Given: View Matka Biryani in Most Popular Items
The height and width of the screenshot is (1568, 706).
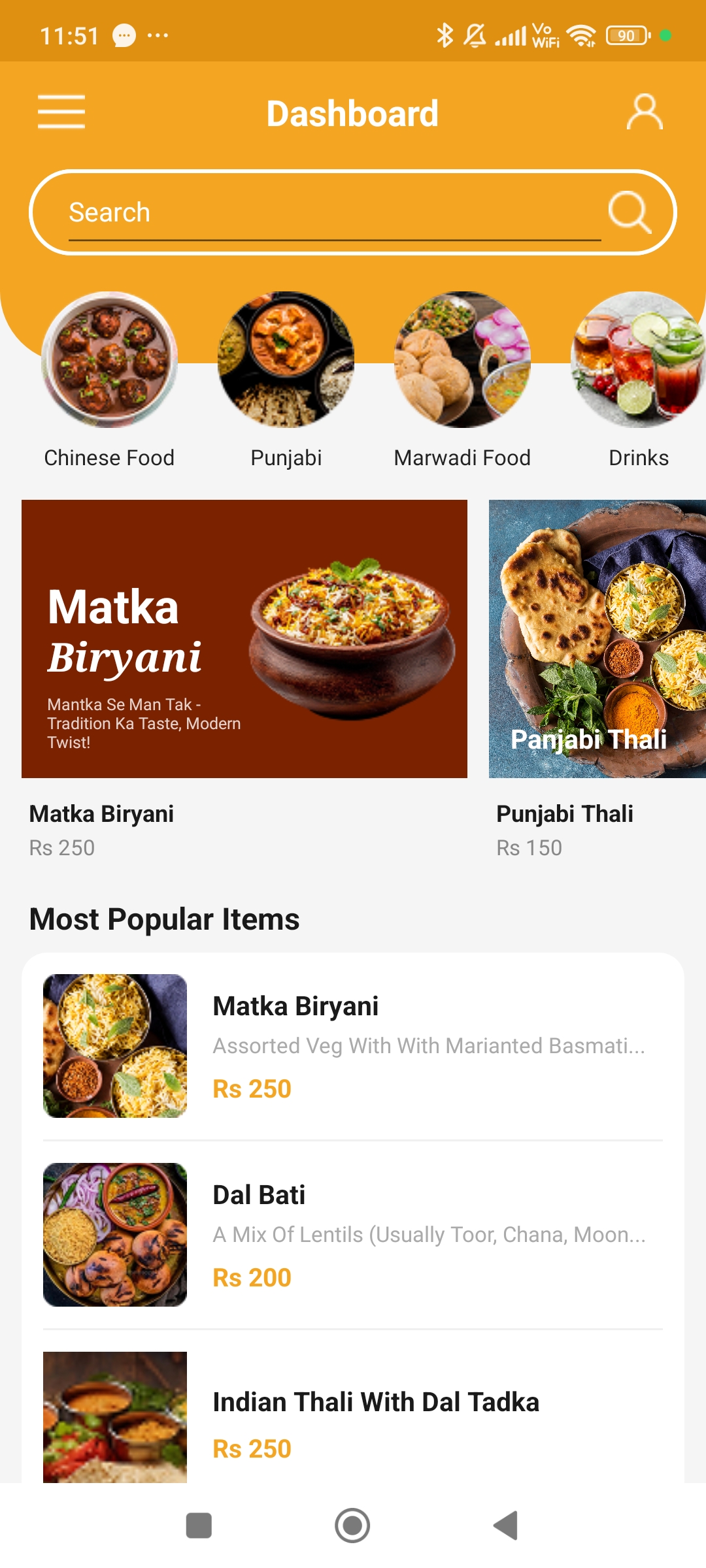Looking at the screenshot, I should [x=353, y=1046].
